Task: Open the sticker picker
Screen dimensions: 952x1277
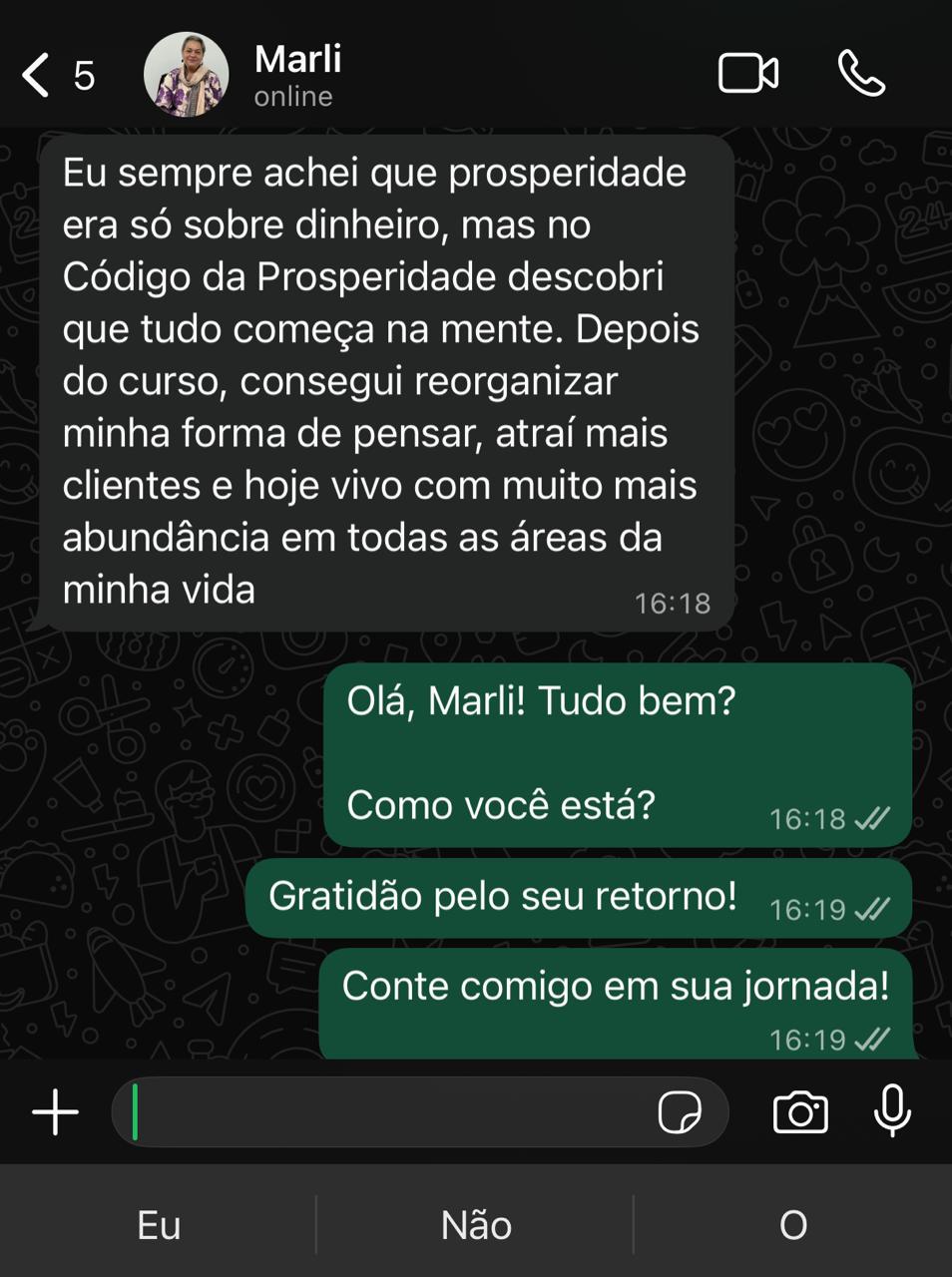Action: [680, 1111]
